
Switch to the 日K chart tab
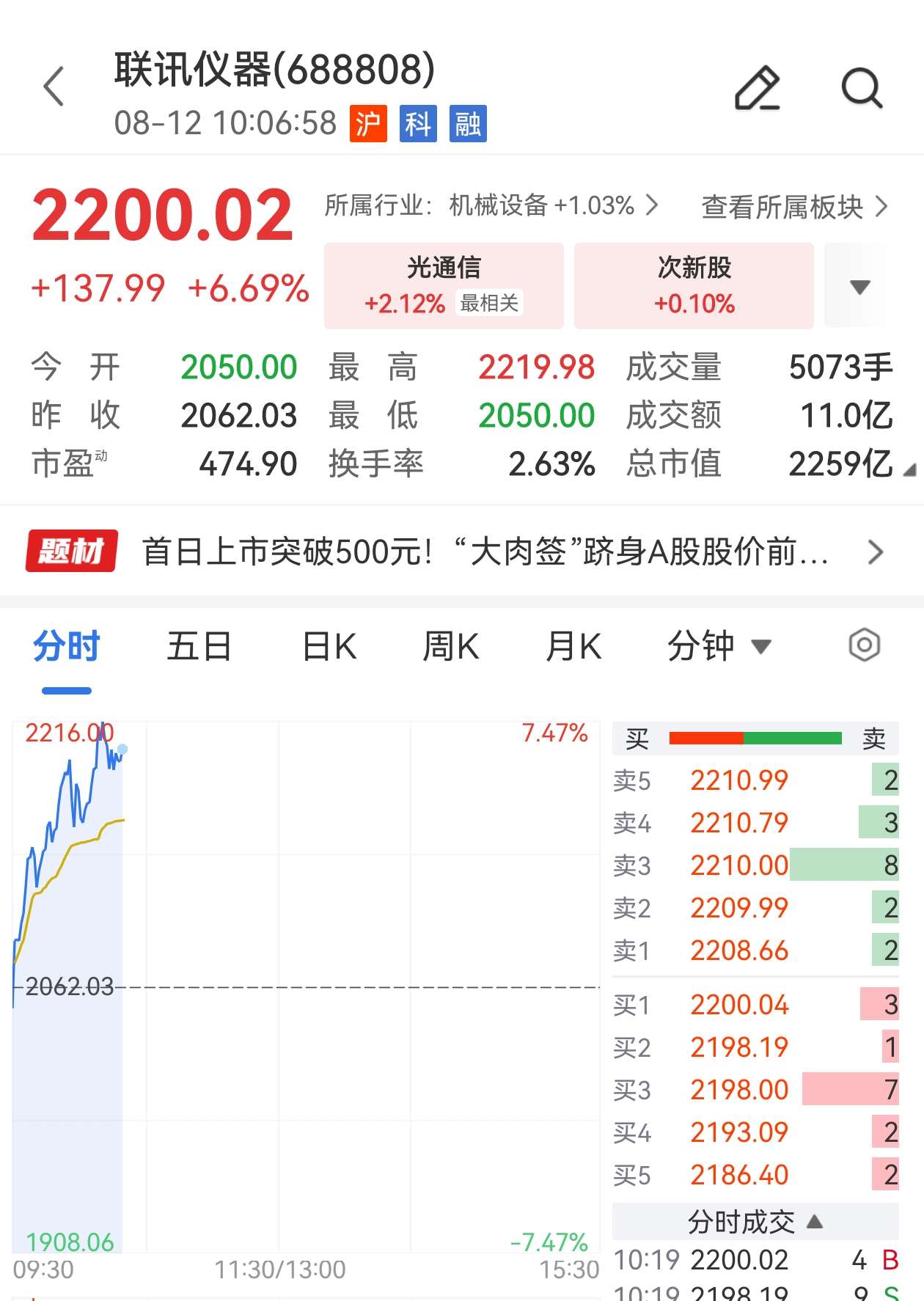(330, 647)
